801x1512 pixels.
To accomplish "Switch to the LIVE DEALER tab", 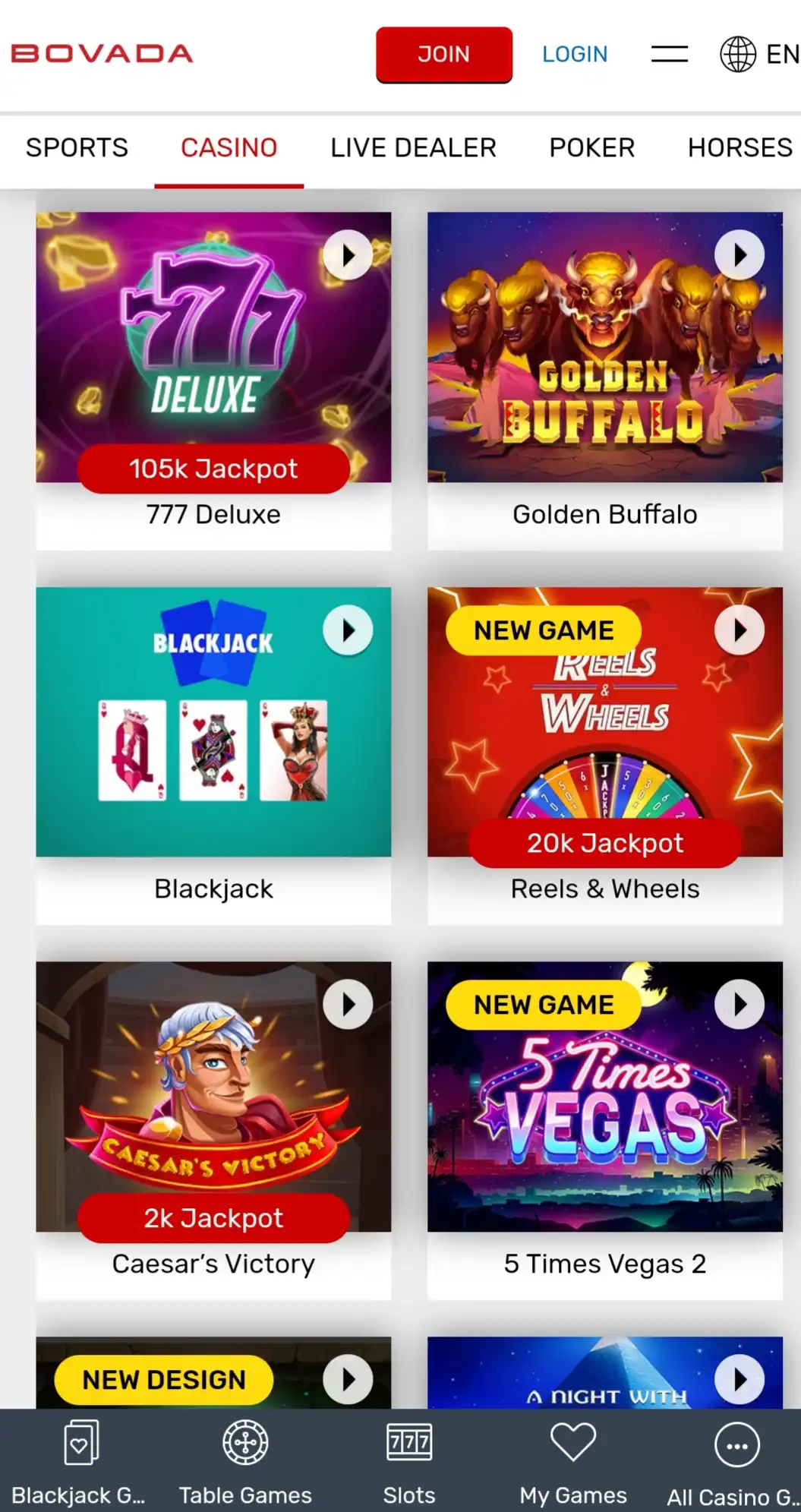I will (x=413, y=147).
